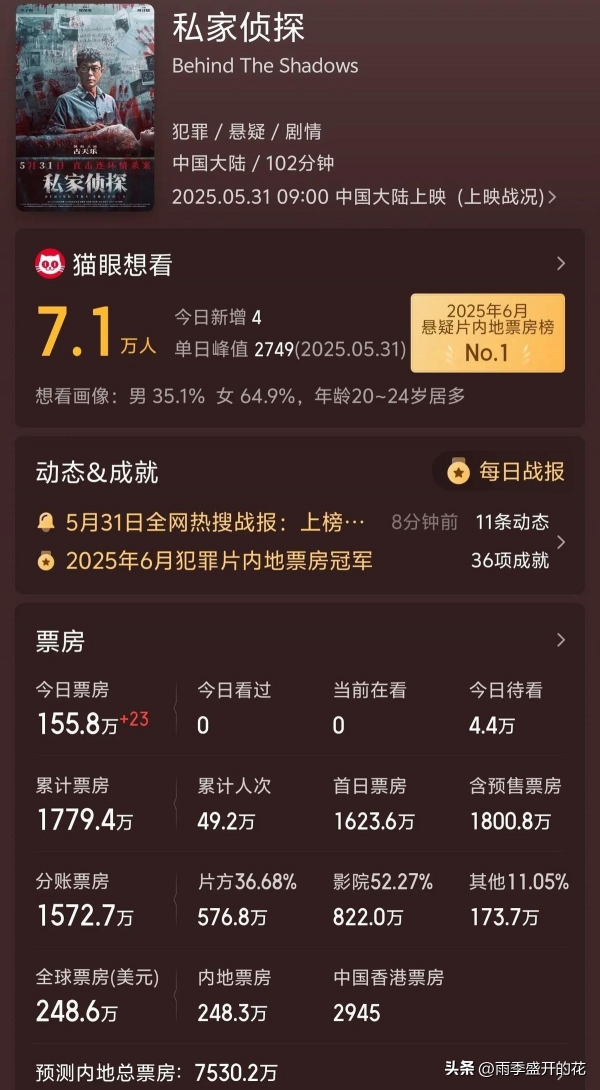Viewport: 600px width, 1090px height.
Task: Expand the 动态&成就 chevron
Action: tap(561, 541)
